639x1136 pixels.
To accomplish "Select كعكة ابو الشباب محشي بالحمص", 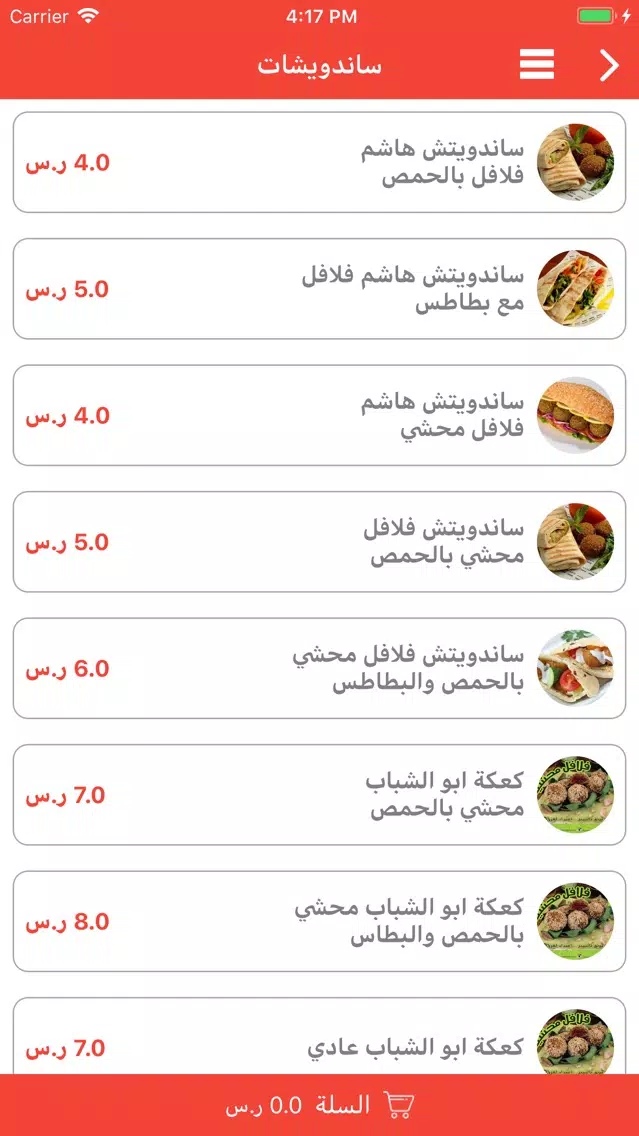I will pos(320,795).
